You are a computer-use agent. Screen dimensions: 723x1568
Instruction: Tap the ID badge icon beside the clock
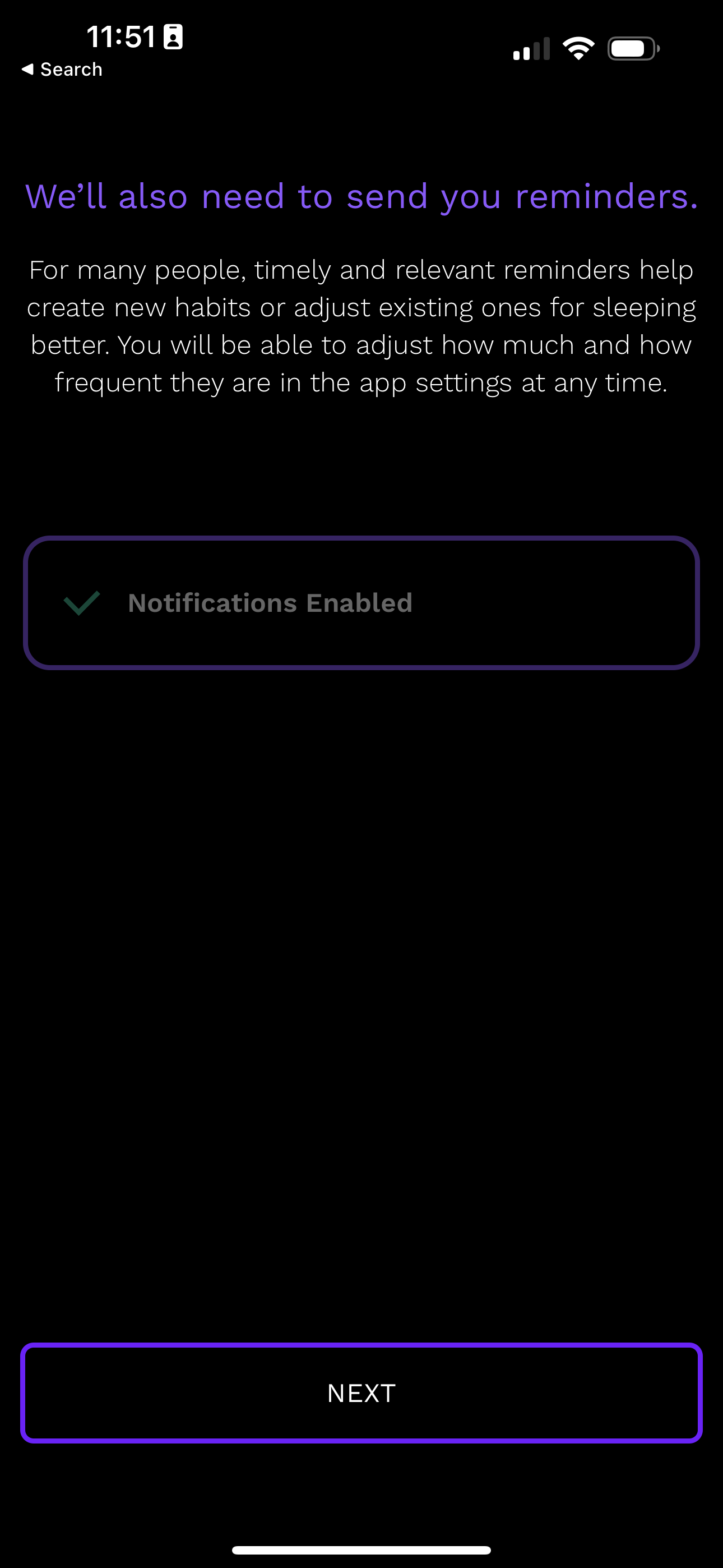[x=174, y=38]
